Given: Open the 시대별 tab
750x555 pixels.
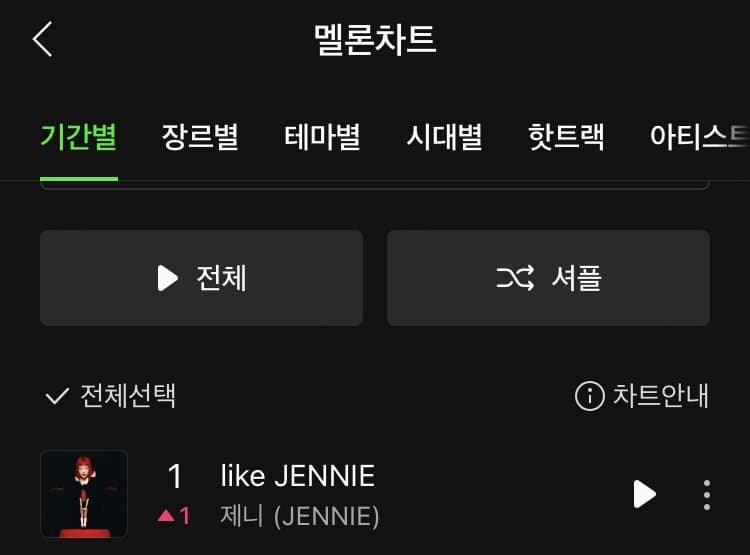Looking at the screenshot, I should [x=444, y=135].
